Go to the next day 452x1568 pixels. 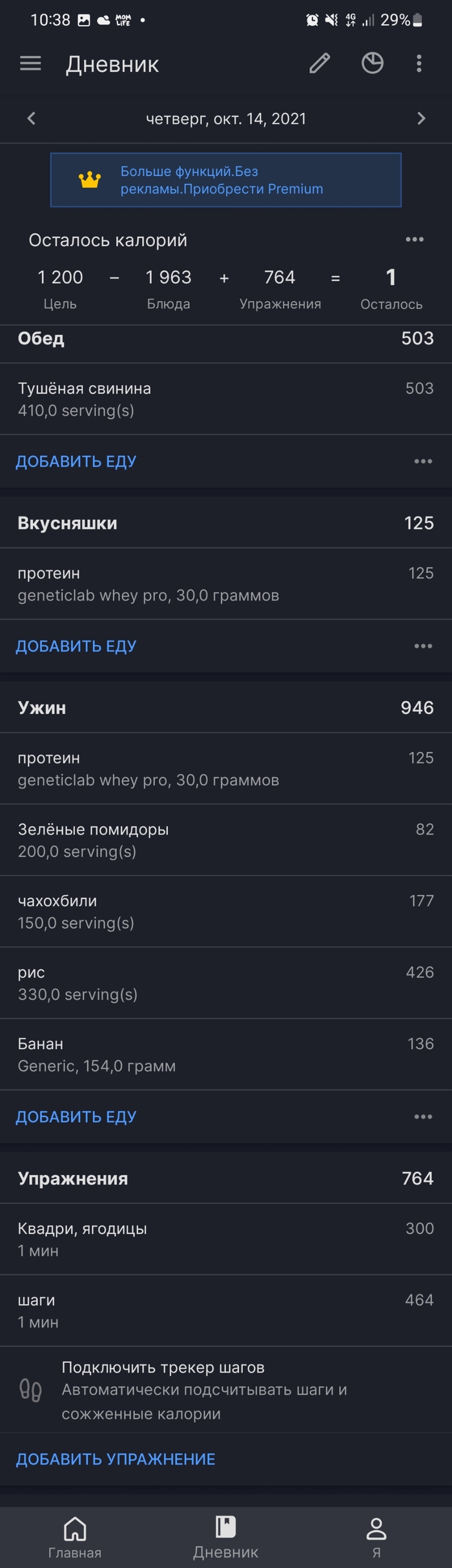pyautogui.click(x=421, y=118)
